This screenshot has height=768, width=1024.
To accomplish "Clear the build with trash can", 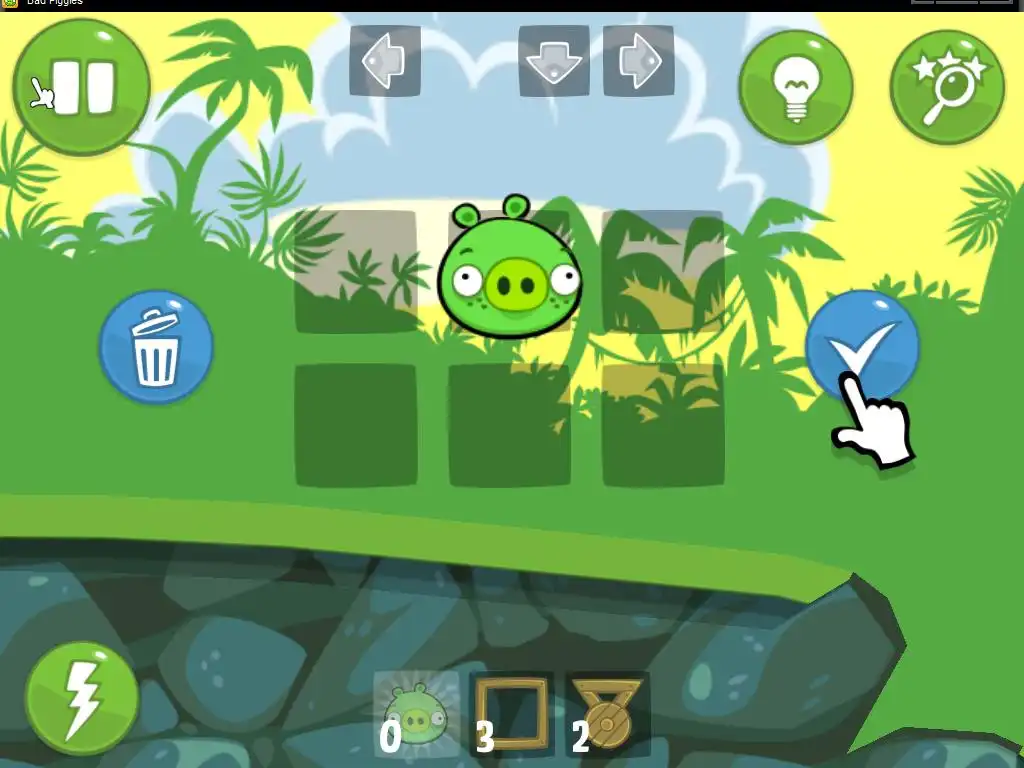I will [x=156, y=348].
